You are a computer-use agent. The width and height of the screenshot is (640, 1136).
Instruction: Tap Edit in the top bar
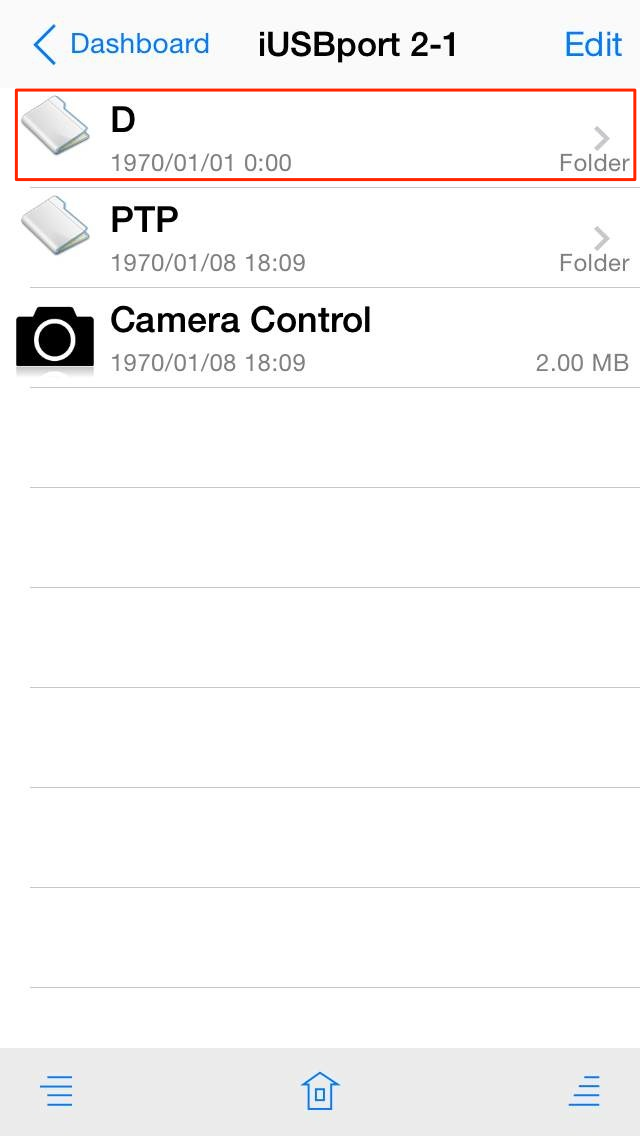593,45
